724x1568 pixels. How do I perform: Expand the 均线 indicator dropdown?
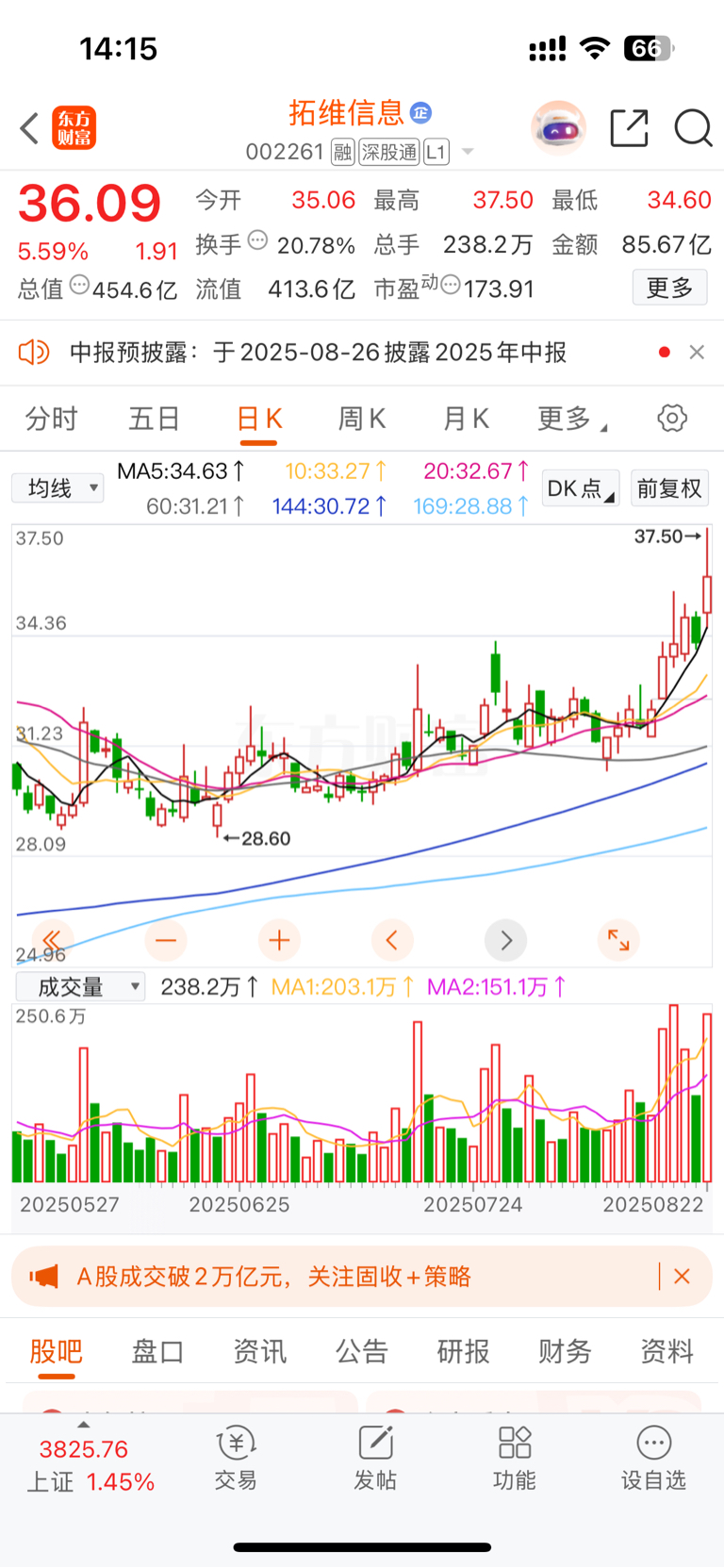tap(58, 487)
